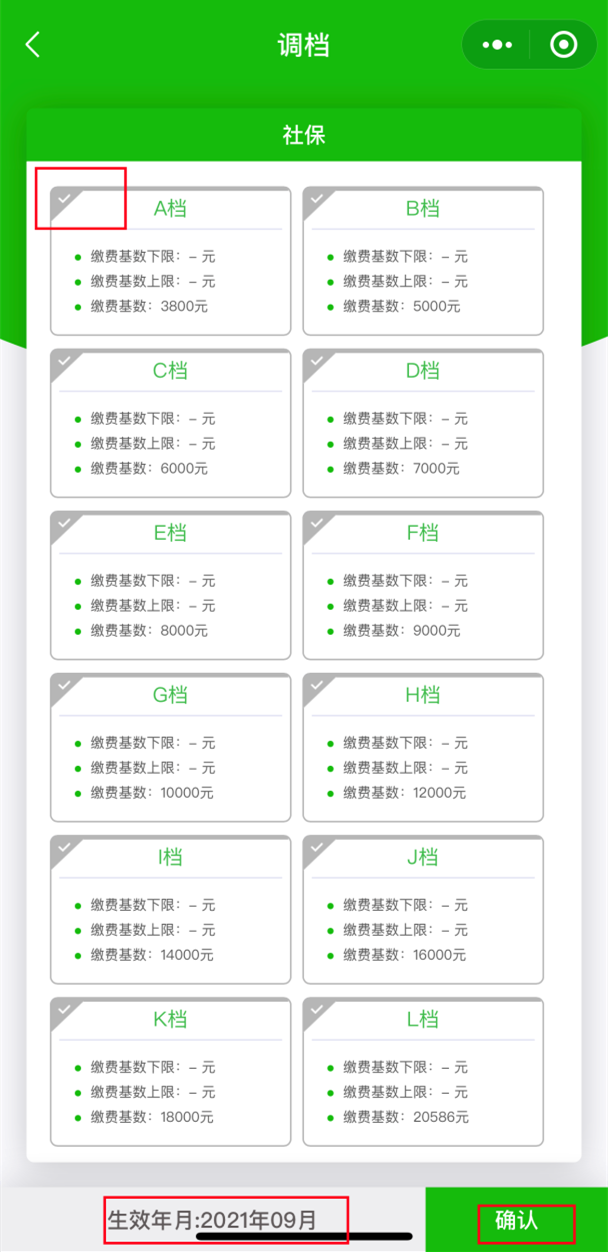Image resolution: width=608 pixels, height=1252 pixels.
Task: Tap 确认 to confirm the tier
Action: pos(517,1220)
